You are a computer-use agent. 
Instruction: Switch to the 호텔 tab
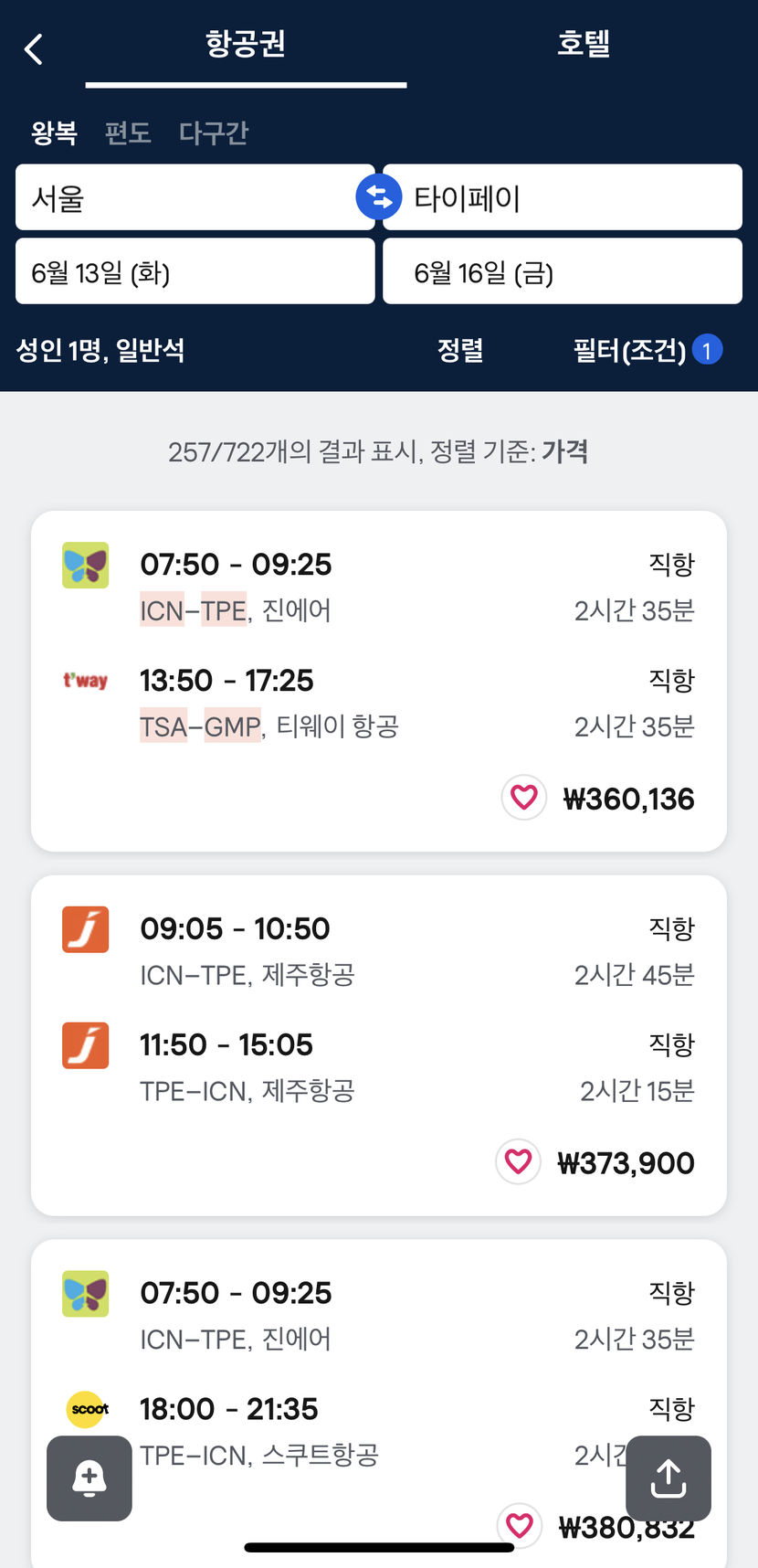[x=584, y=44]
